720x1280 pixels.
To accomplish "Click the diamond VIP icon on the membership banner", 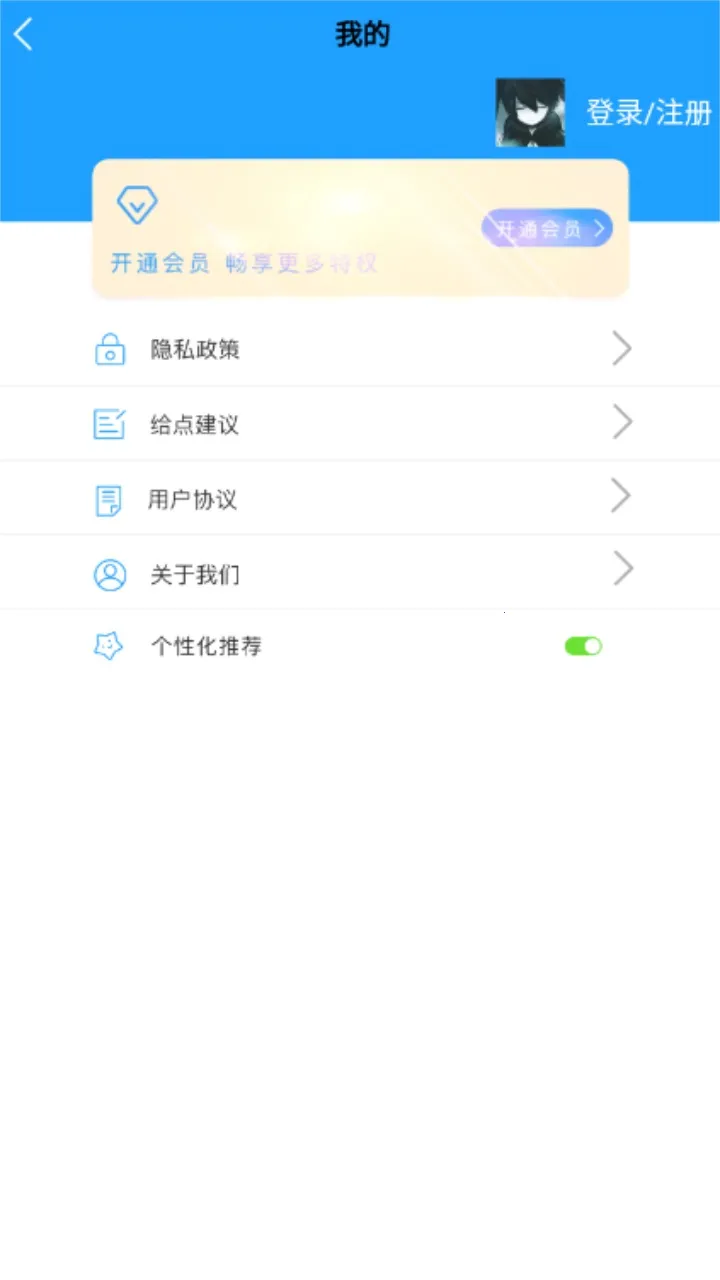I will pyautogui.click(x=137, y=204).
